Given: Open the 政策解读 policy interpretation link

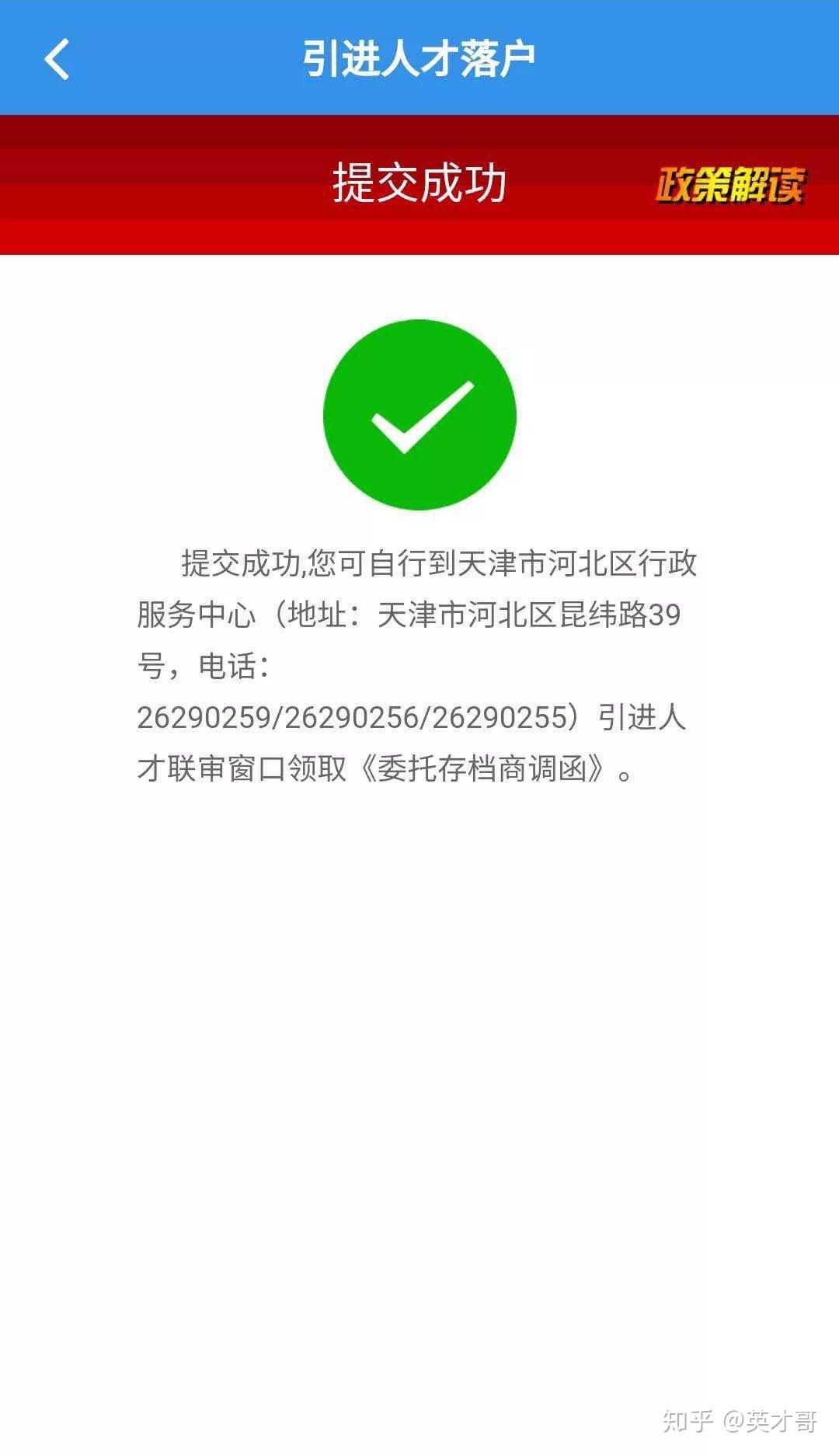Looking at the screenshot, I should coord(730,185).
